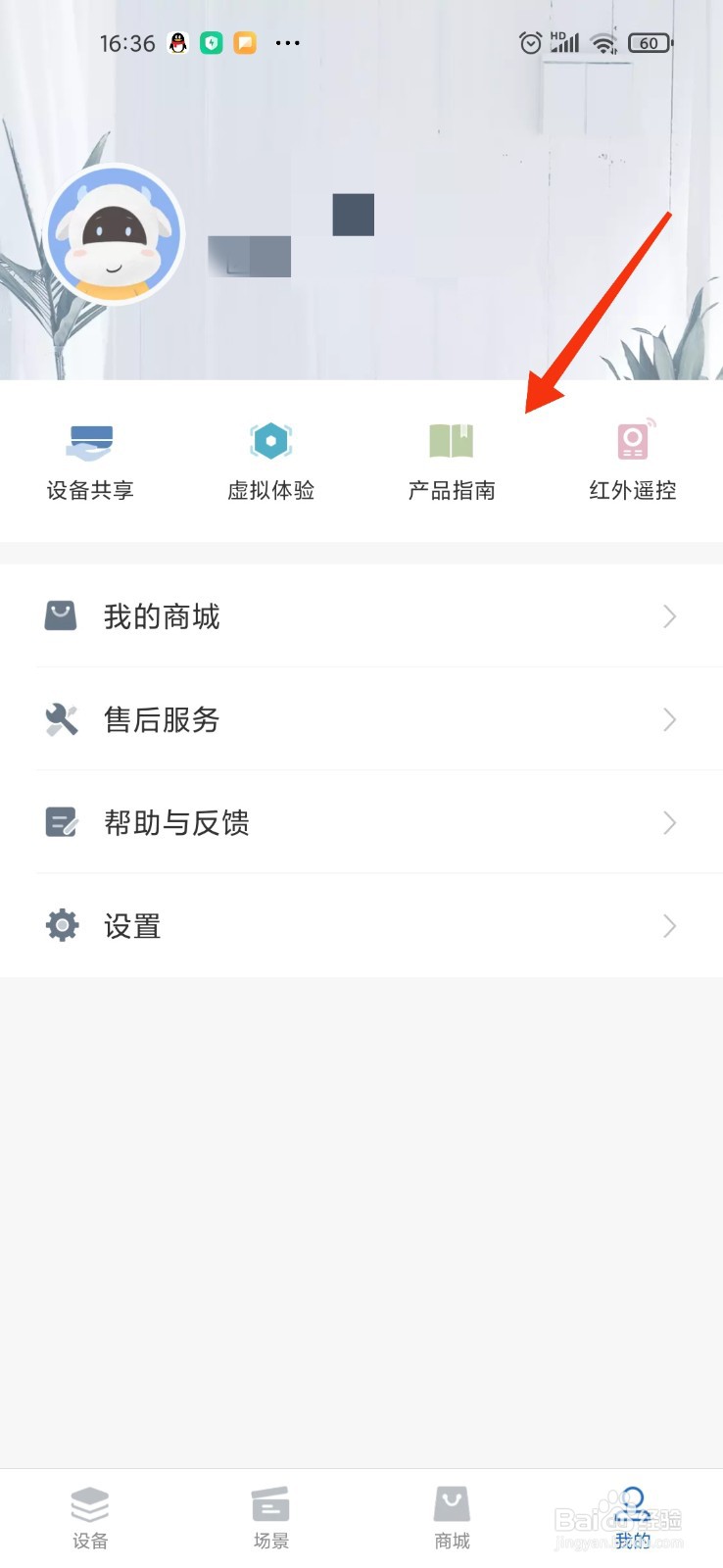The height and width of the screenshot is (1568, 723).
Task: Expand the 我的商城 row chevron
Action: coord(669,616)
